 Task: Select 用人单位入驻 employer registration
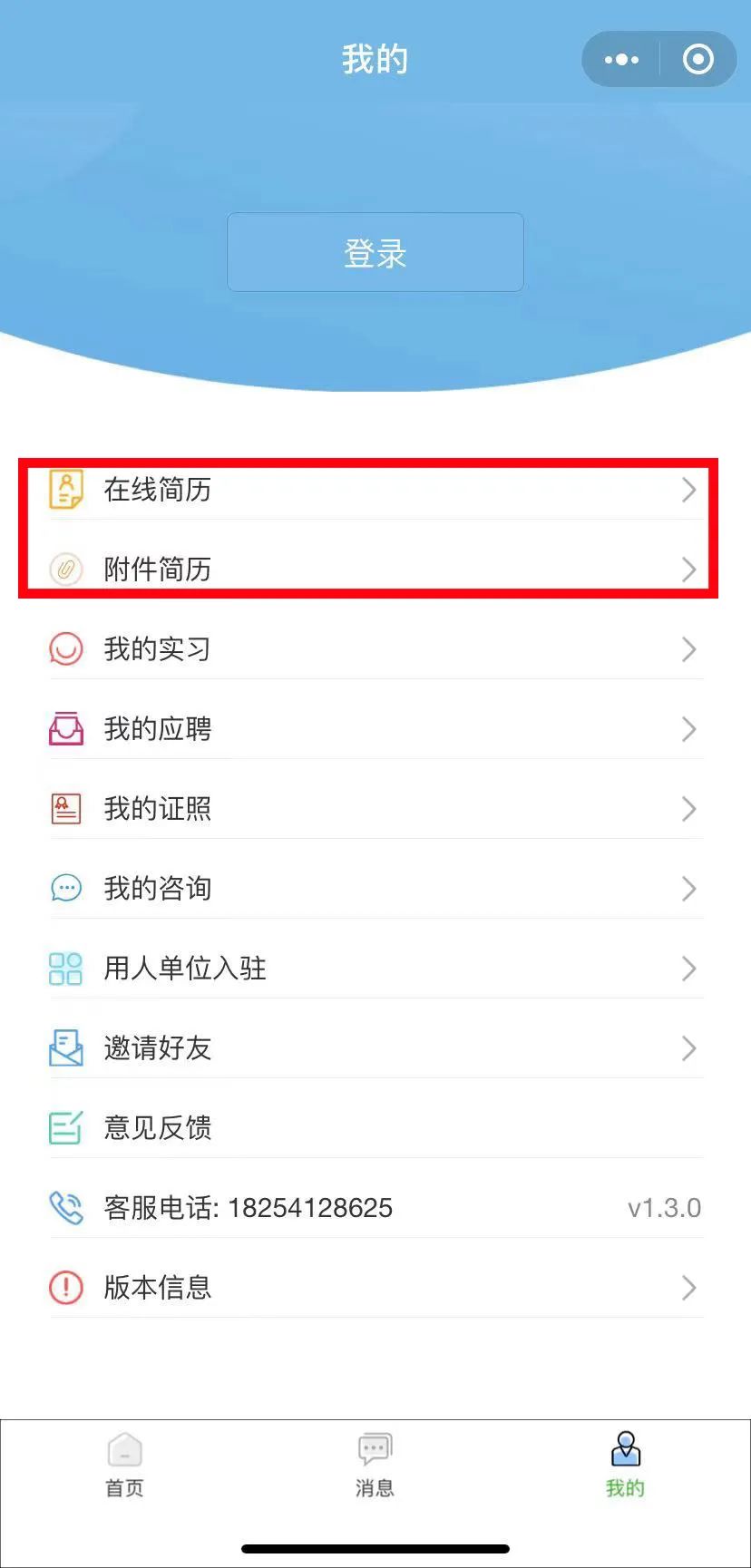point(375,969)
